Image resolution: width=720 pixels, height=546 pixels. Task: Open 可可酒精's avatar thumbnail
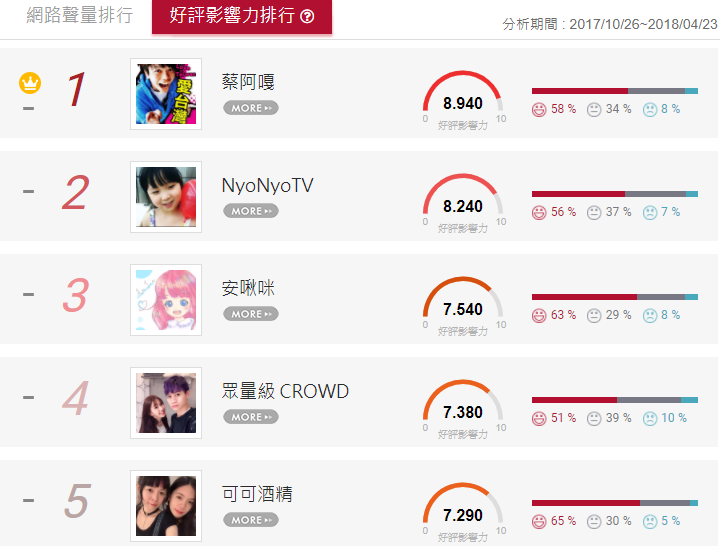(166, 505)
